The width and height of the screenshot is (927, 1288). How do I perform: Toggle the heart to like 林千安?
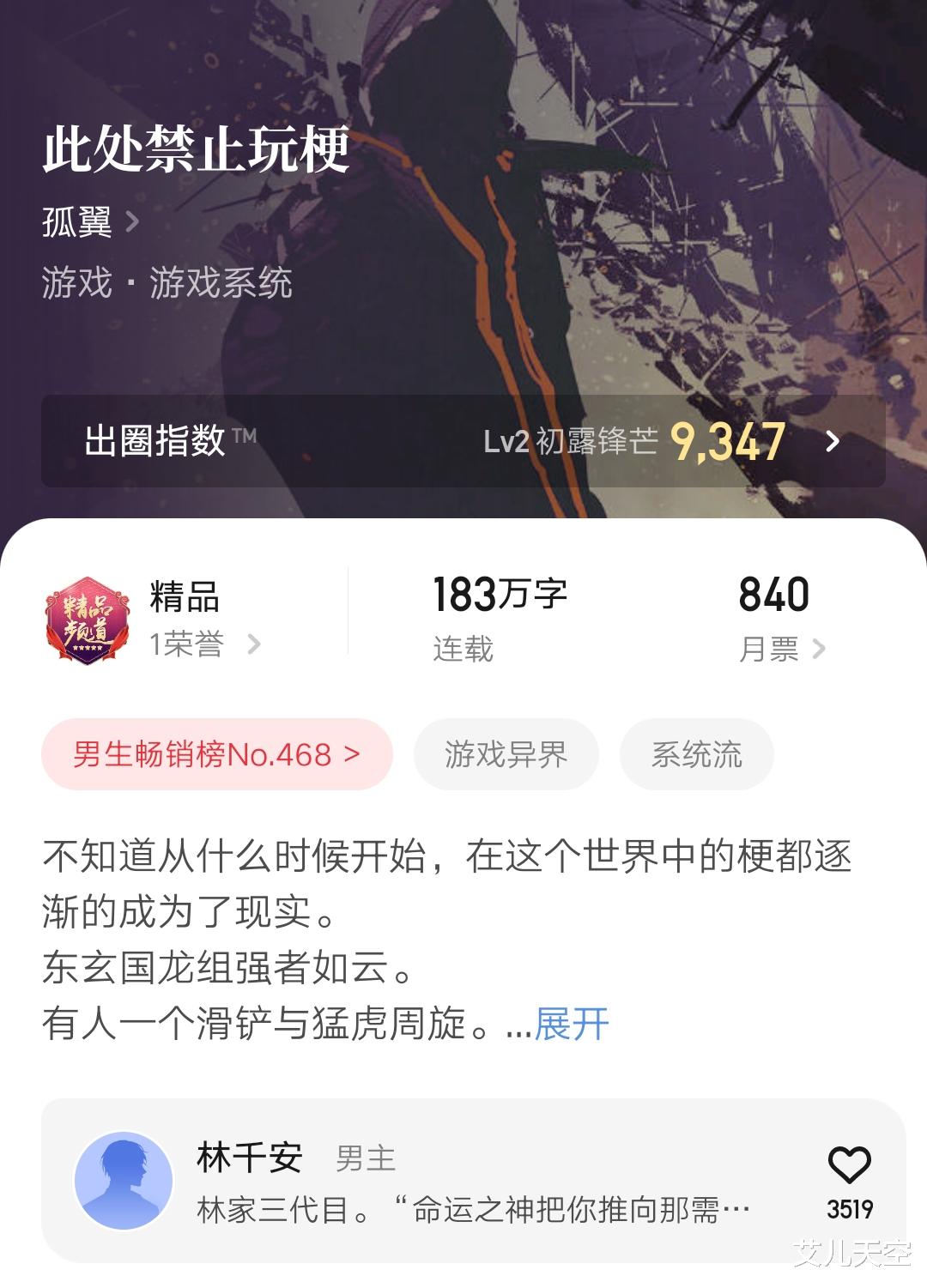pyautogui.click(x=850, y=1164)
